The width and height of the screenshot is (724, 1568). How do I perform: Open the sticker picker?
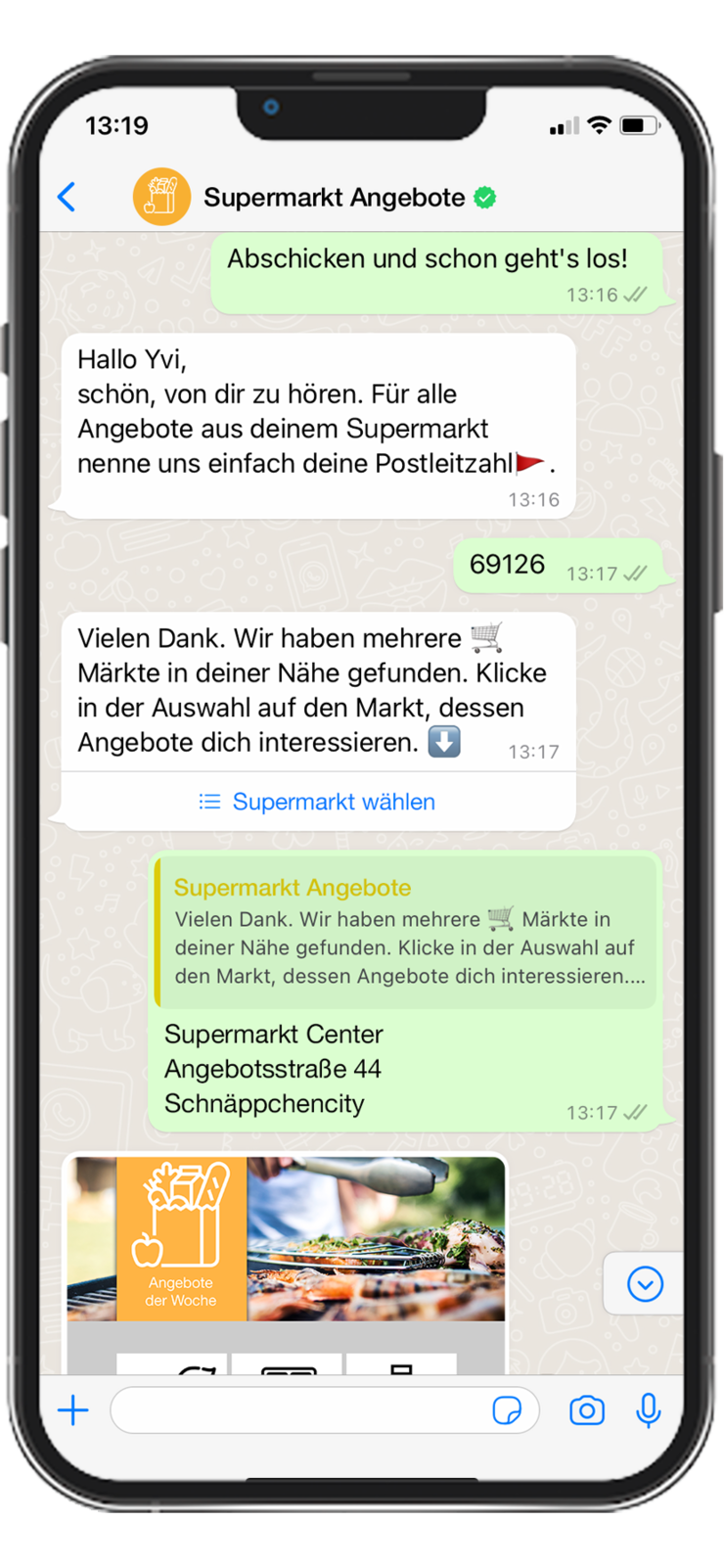click(x=507, y=1410)
